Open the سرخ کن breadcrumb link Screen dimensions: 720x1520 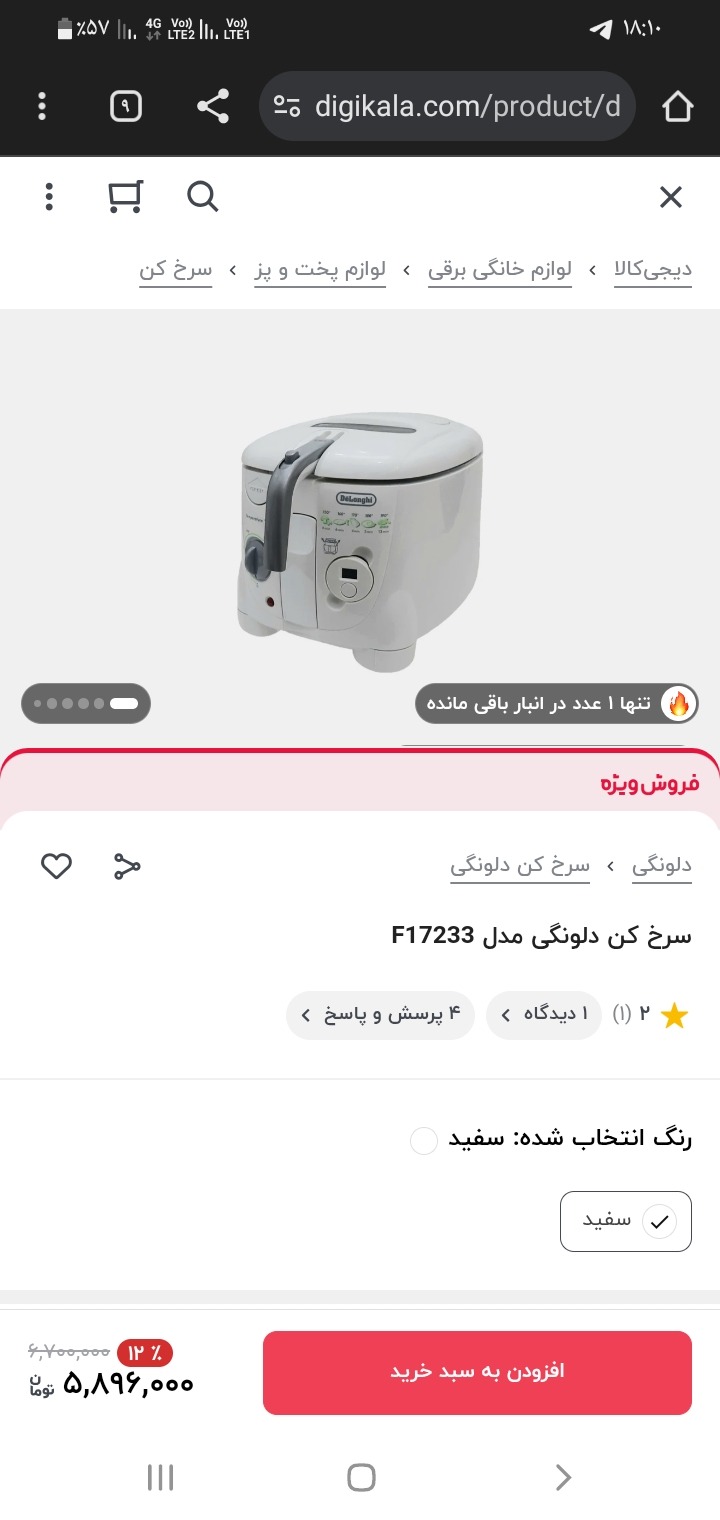pos(176,270)
